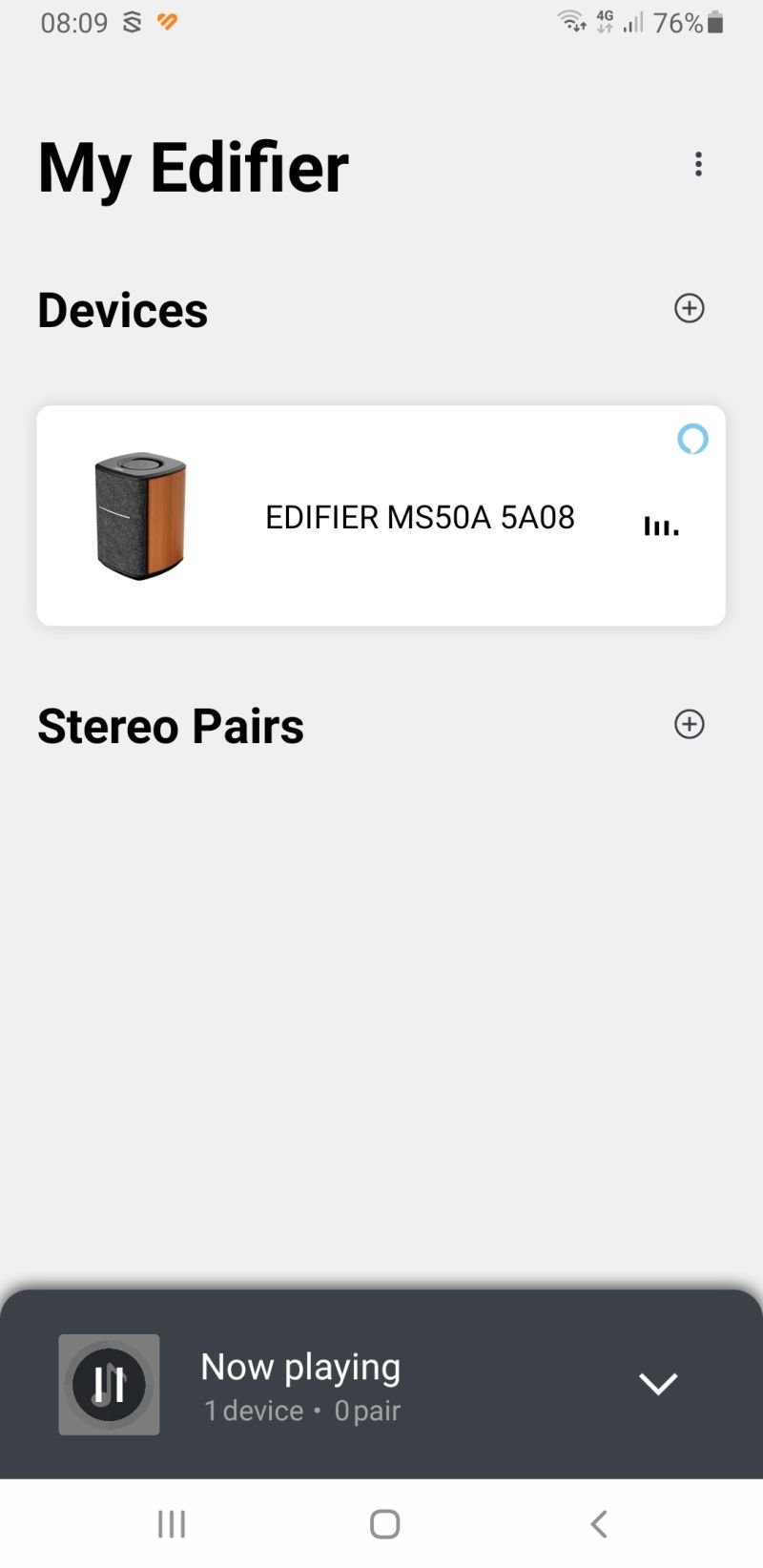Tap the 4G network indicator

605,22
